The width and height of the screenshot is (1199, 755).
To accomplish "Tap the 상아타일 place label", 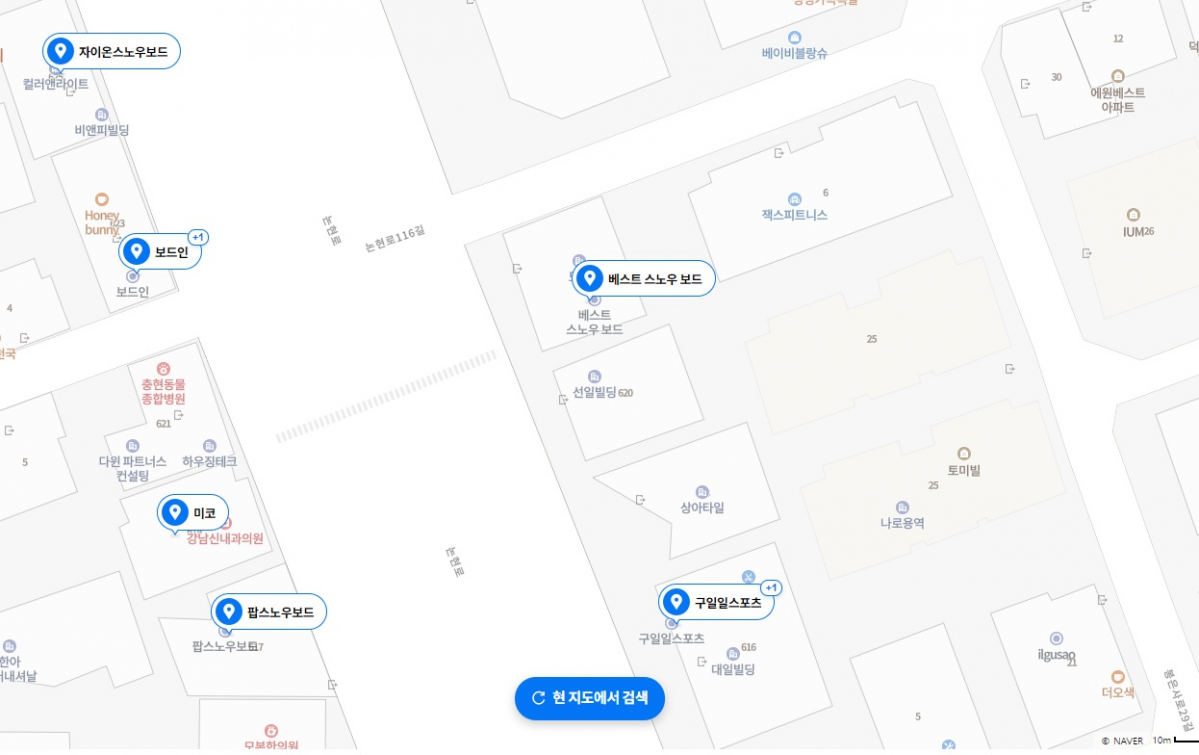I will coord(702,507).
